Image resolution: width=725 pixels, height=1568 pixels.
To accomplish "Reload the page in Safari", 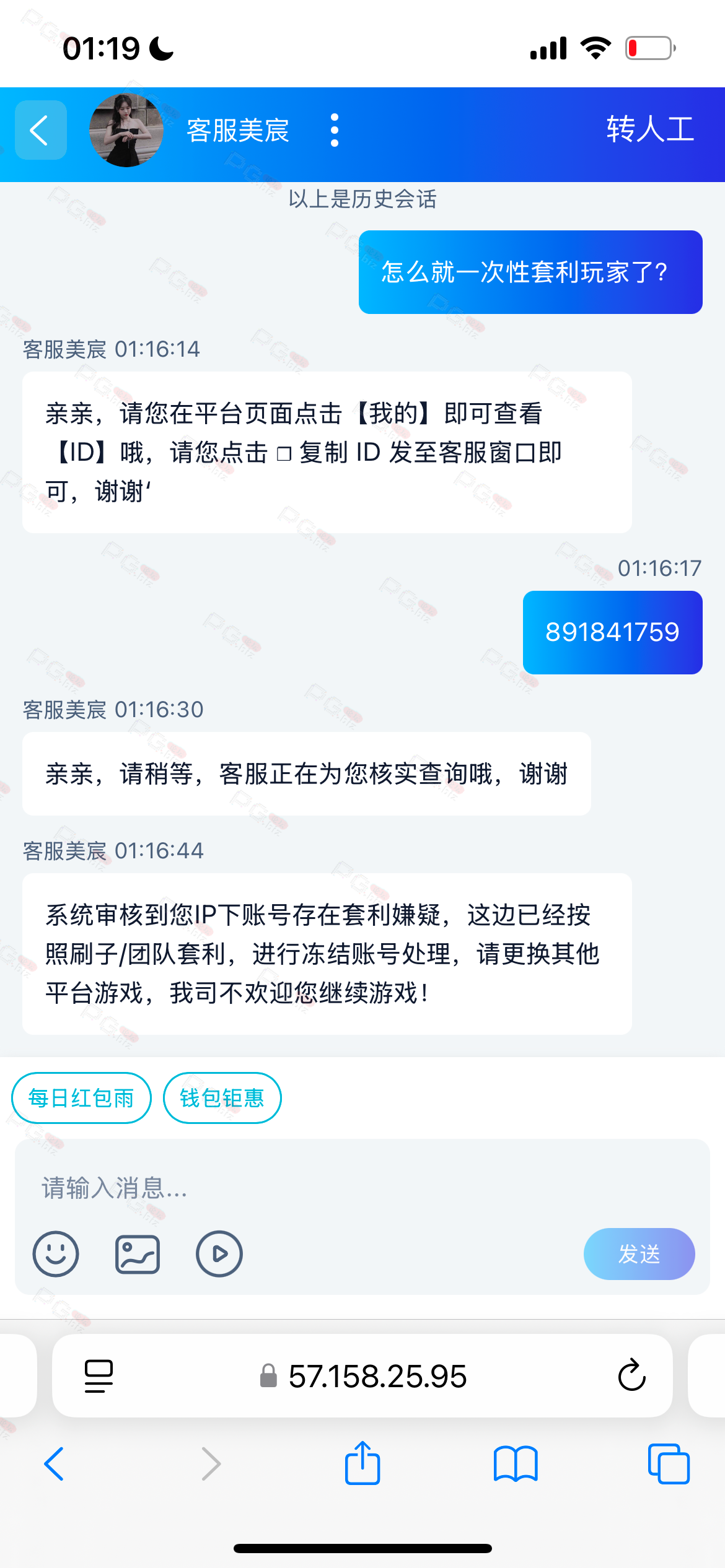I will click(x=631, y=1375).
